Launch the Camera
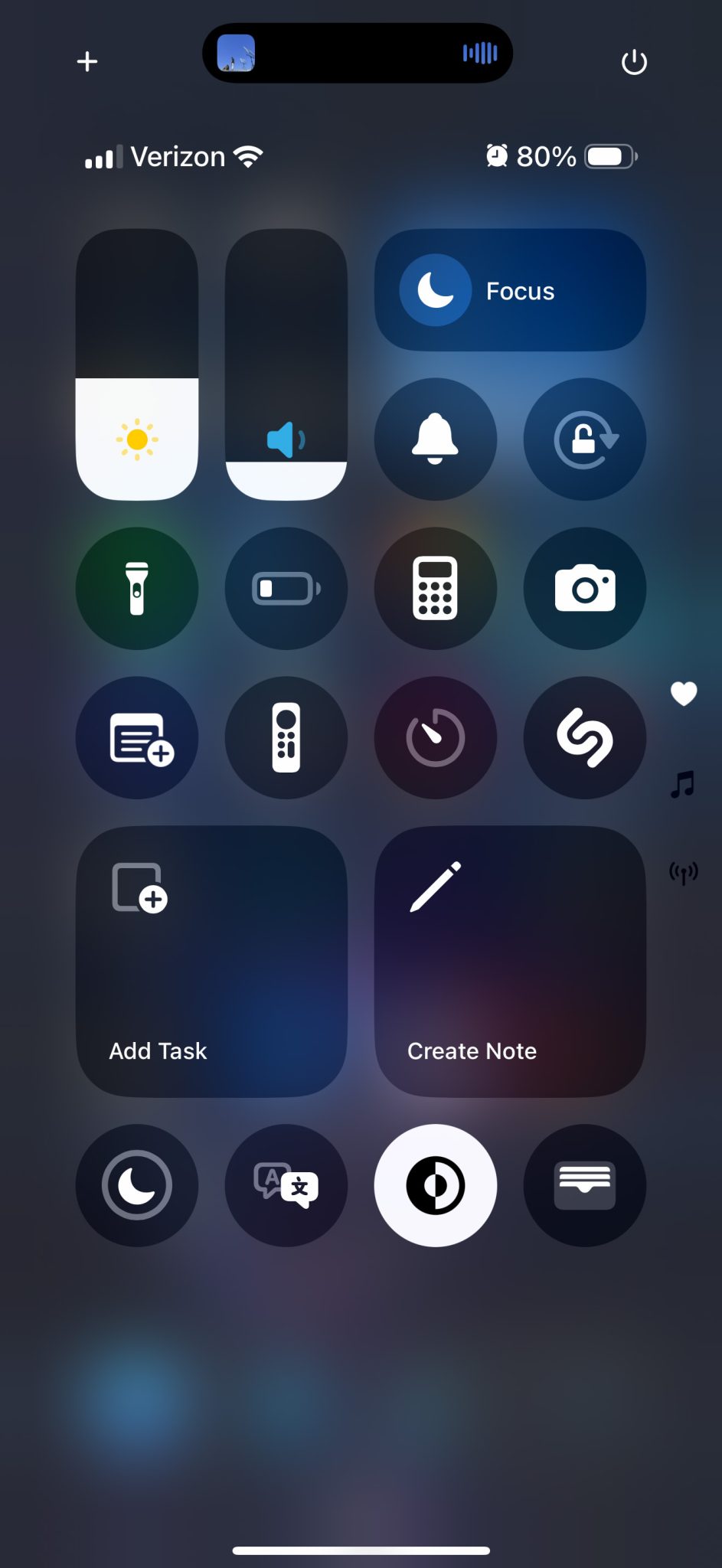Screen dimensions: 722x1568 584,586
